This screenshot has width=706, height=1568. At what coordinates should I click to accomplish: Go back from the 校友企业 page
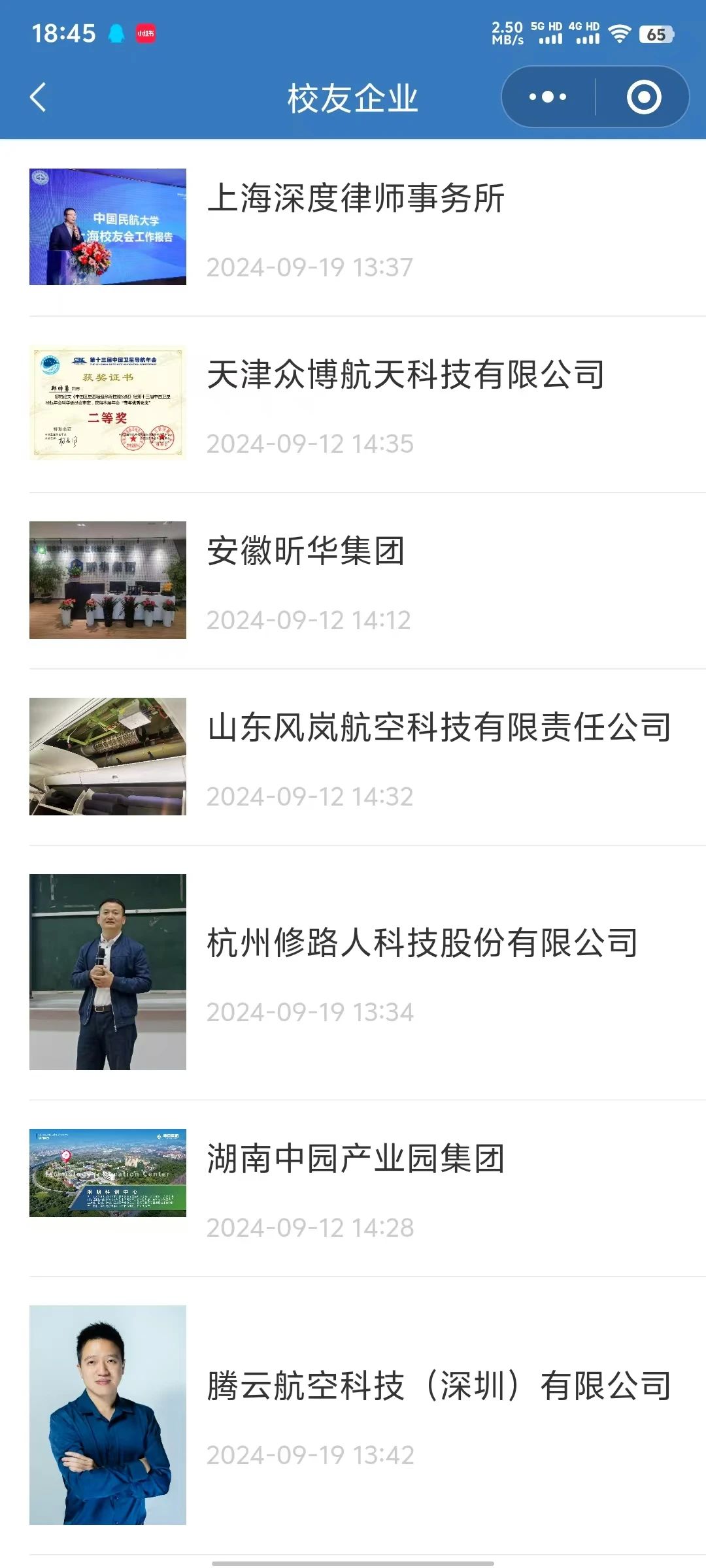pos(38,97)
